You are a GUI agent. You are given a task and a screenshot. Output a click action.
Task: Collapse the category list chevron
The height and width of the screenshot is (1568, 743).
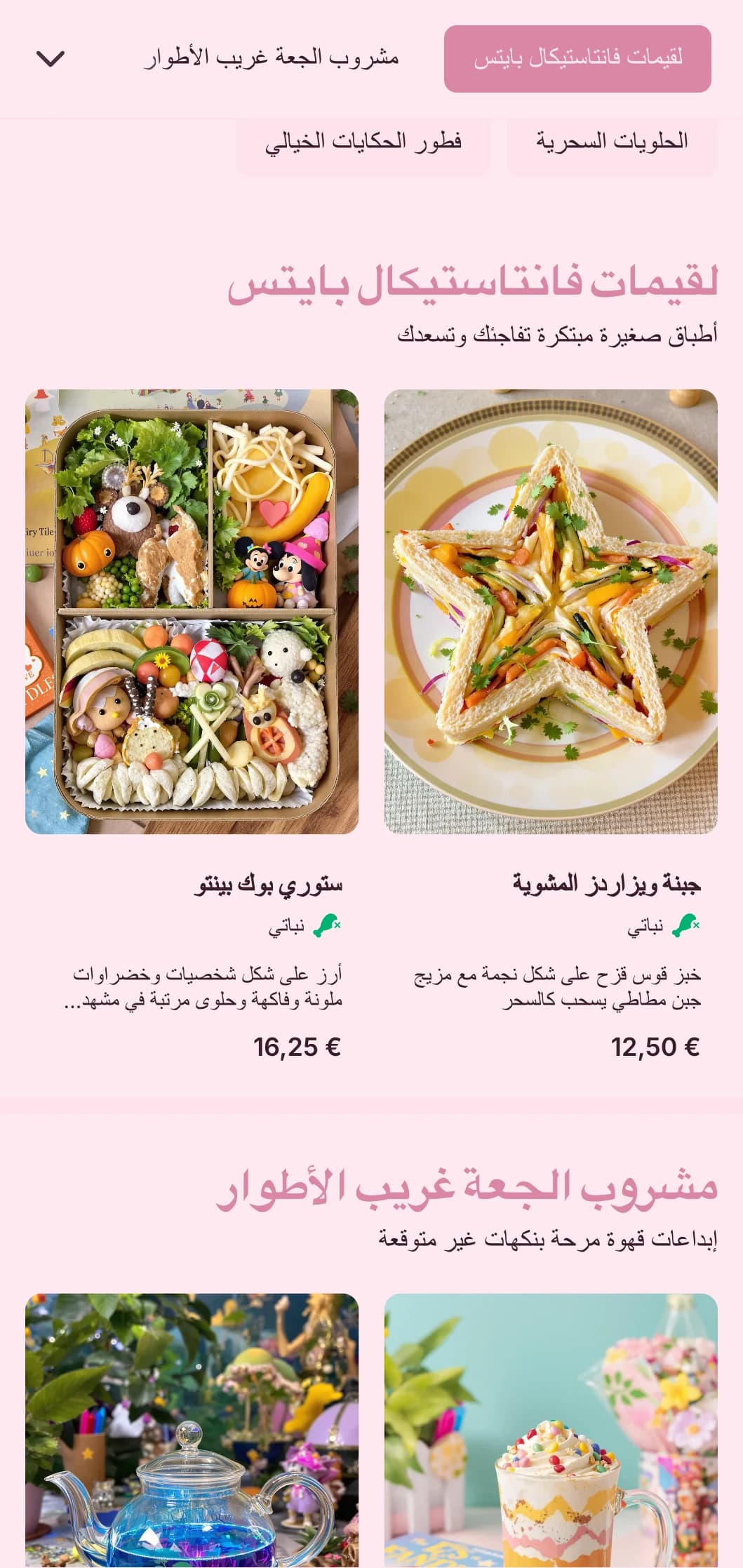pyautogui.click(x=51, y=59)
